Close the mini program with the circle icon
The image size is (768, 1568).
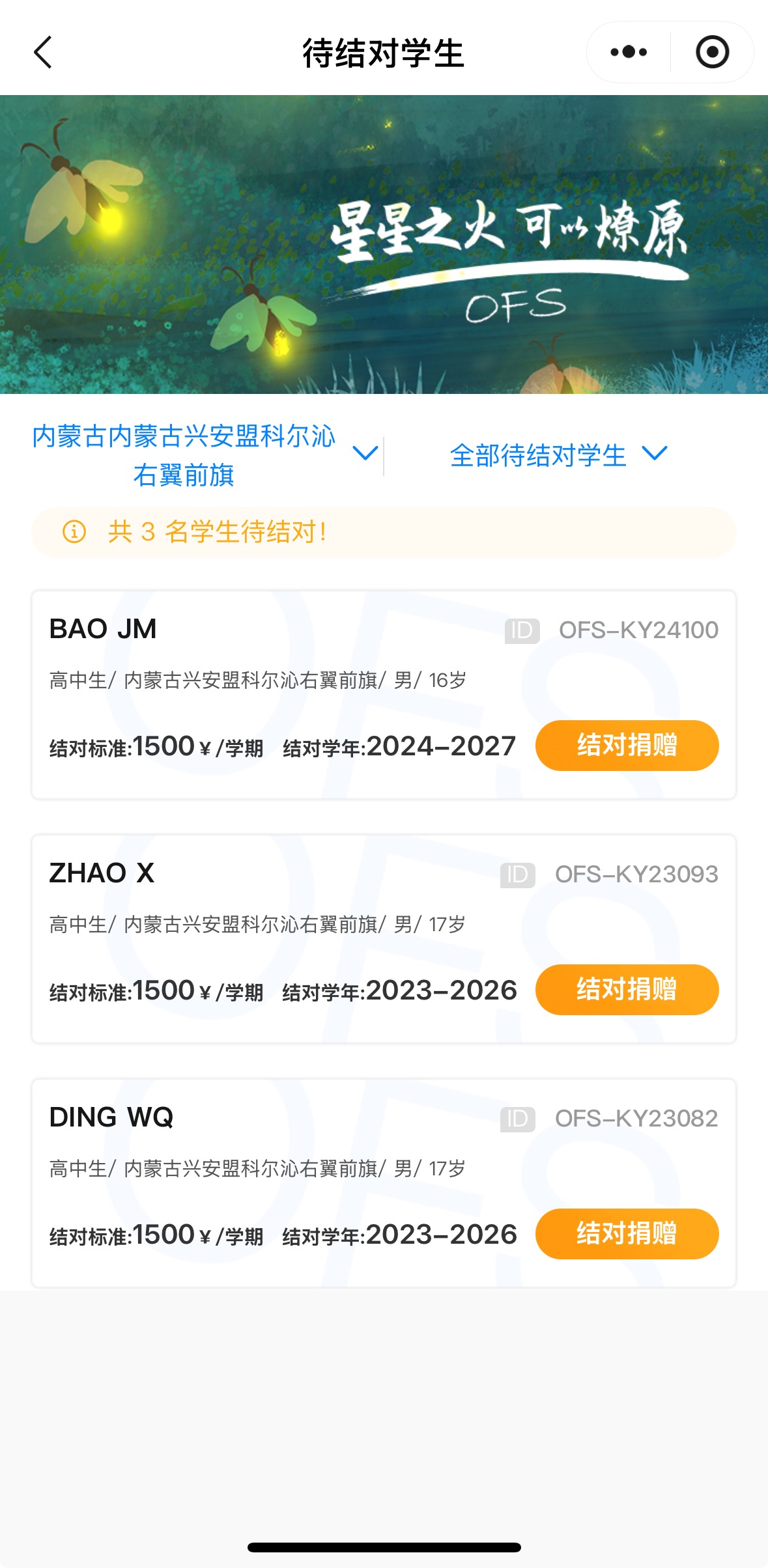[712, 52]
